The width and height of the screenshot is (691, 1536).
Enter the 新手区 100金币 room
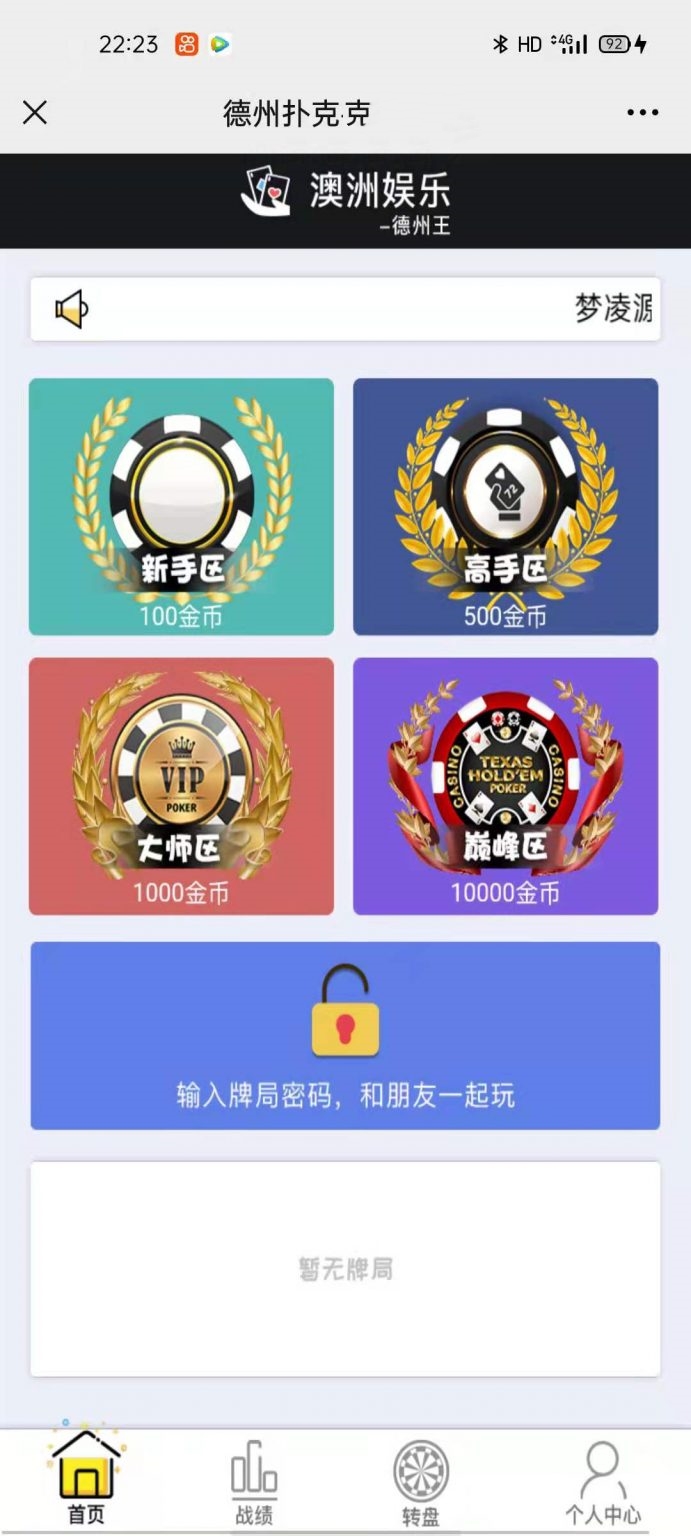[x=181, y=506]
